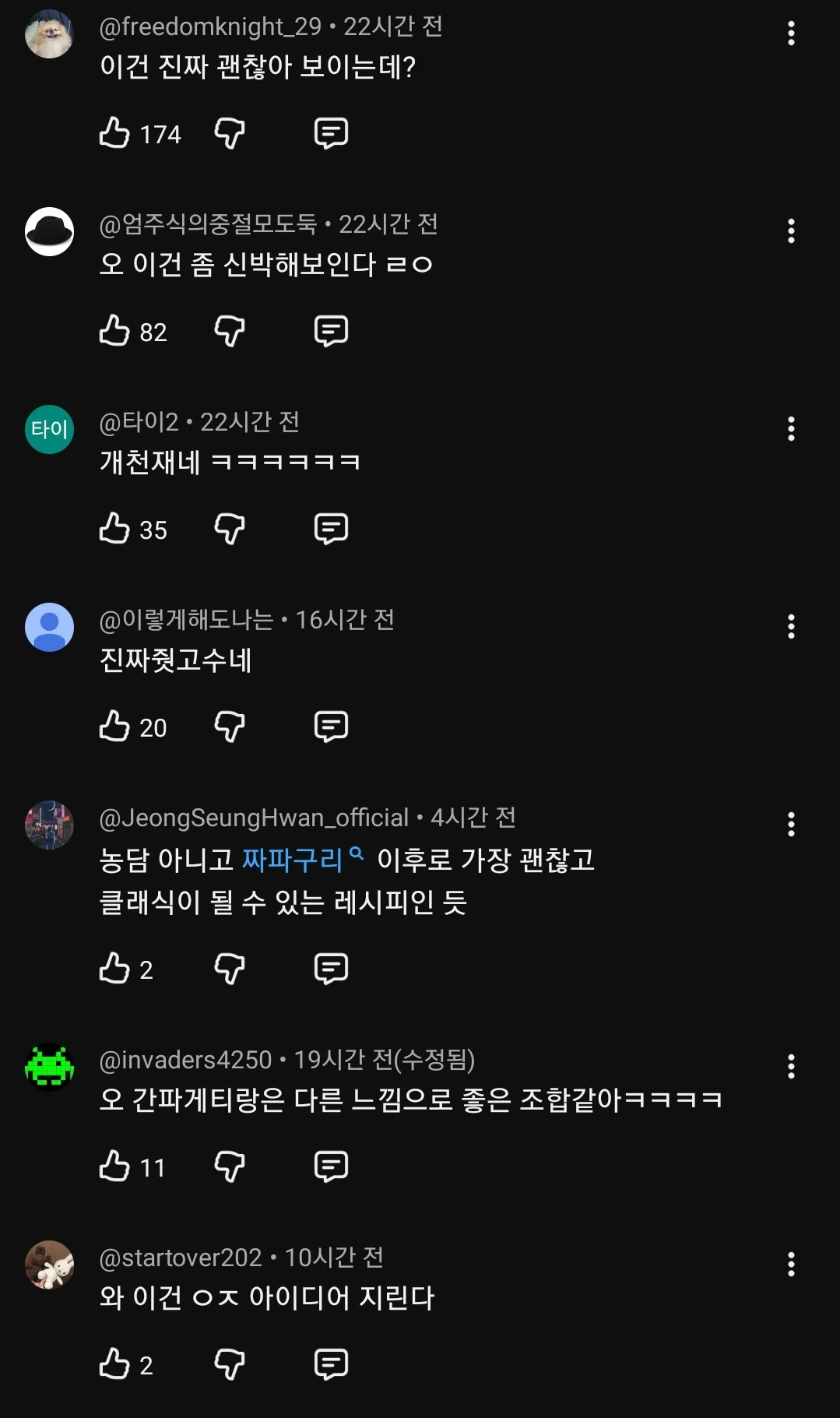Like the comment by @invaders4250
This screenshot has width=840, height=1418.
(114, 1166)
